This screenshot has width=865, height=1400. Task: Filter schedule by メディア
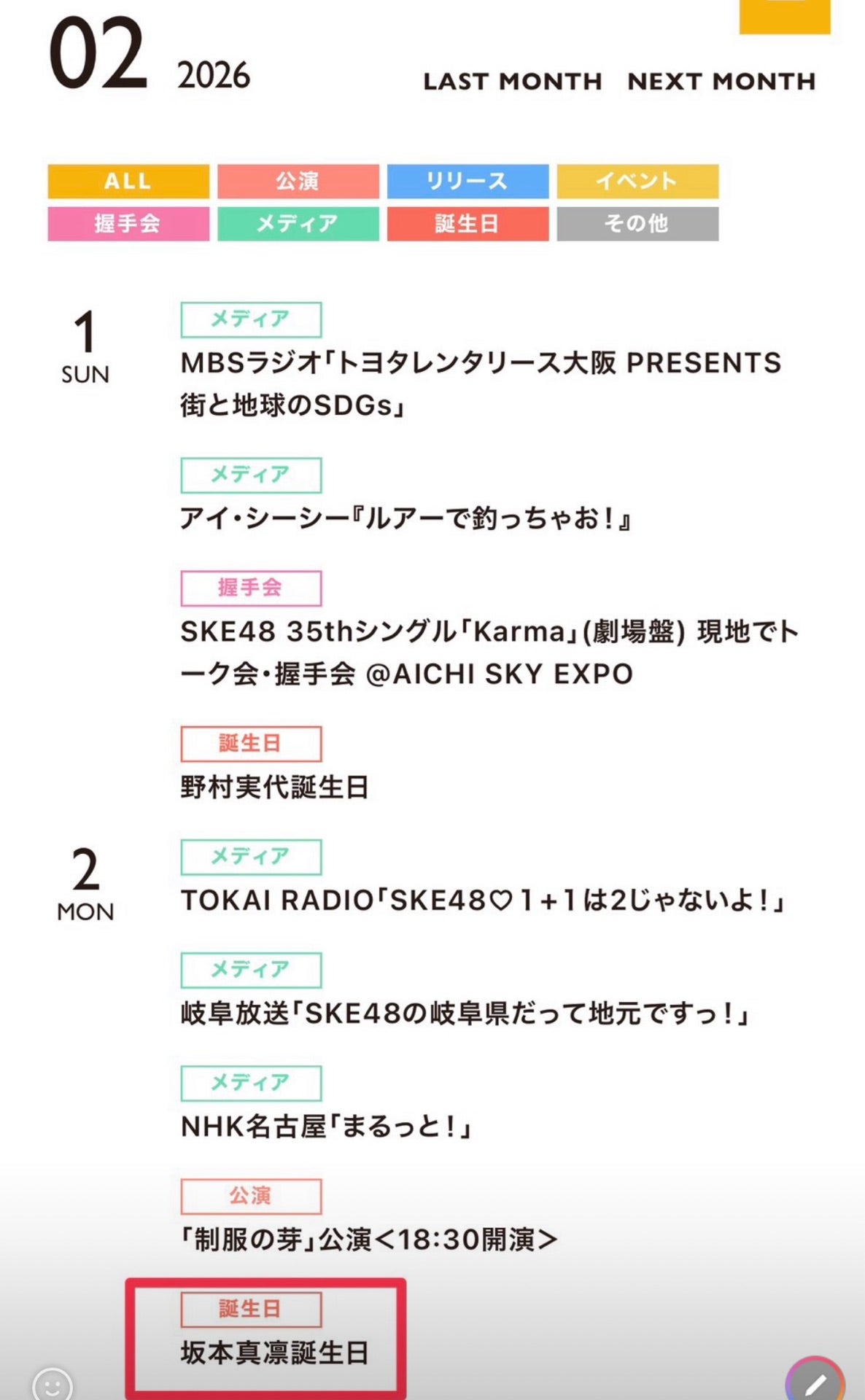[x=298, y=223]
